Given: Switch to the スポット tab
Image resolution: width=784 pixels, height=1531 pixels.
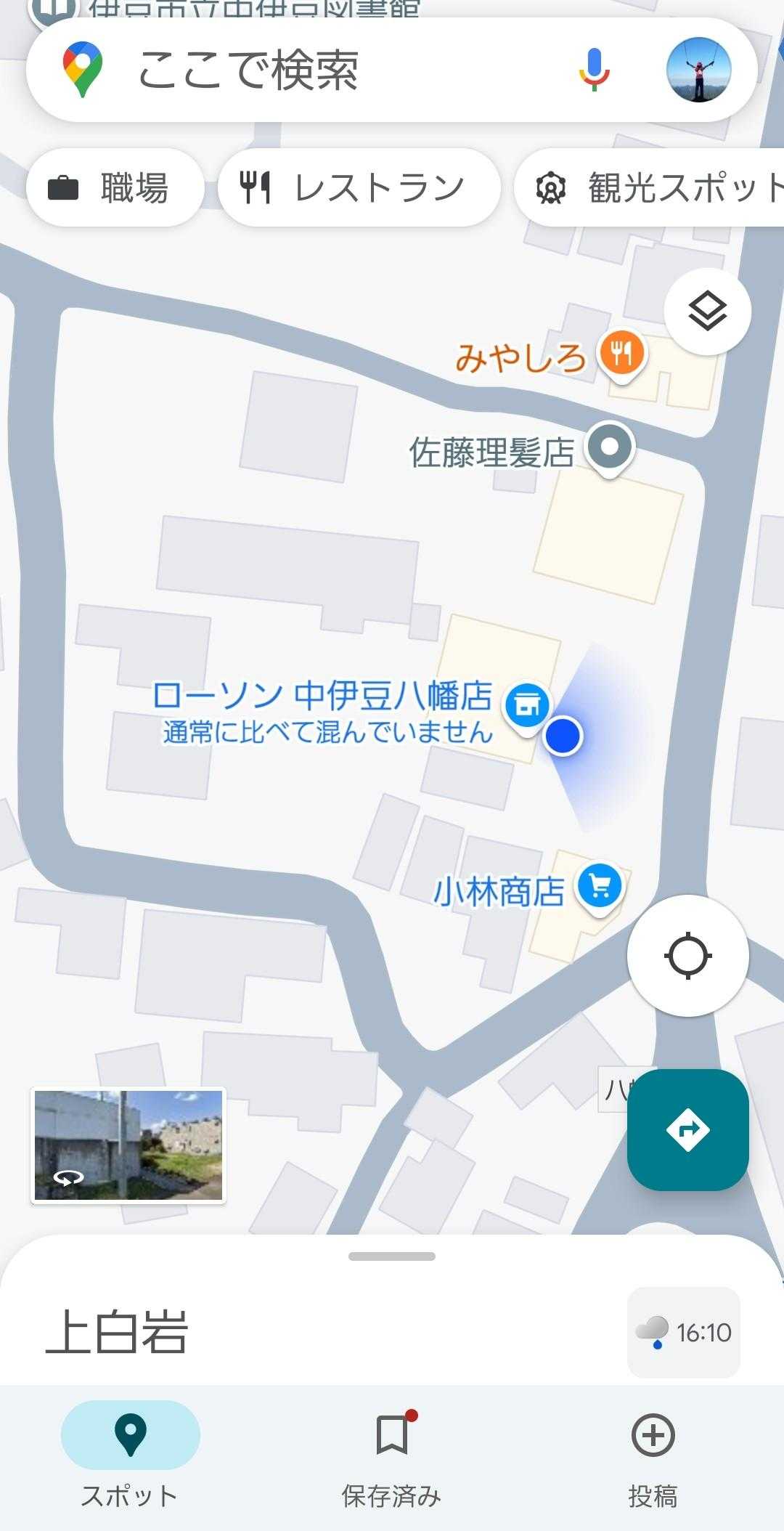Looking at the screenshot, I should tap(130, 1454).
